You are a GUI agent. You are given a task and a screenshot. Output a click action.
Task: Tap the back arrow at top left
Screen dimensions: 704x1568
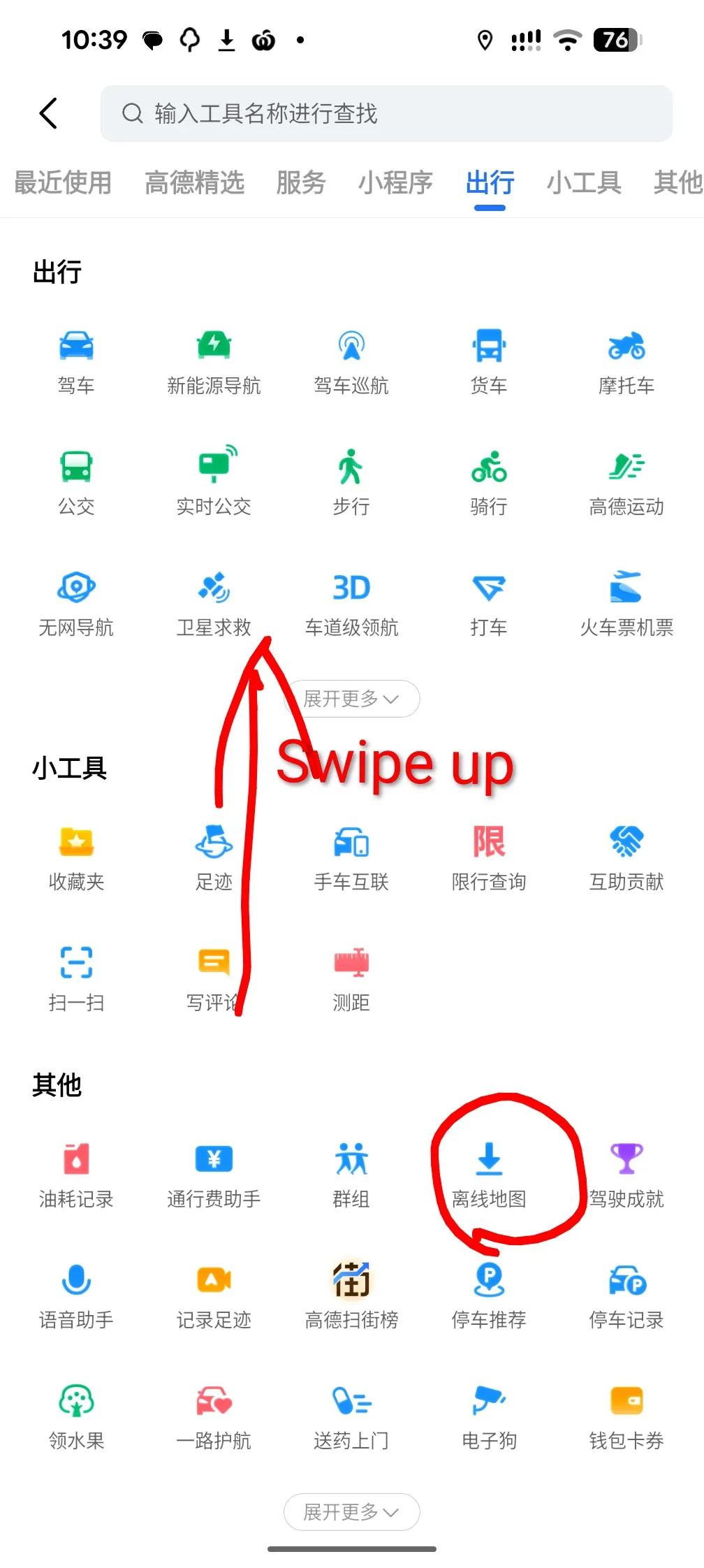click(47, 112)
